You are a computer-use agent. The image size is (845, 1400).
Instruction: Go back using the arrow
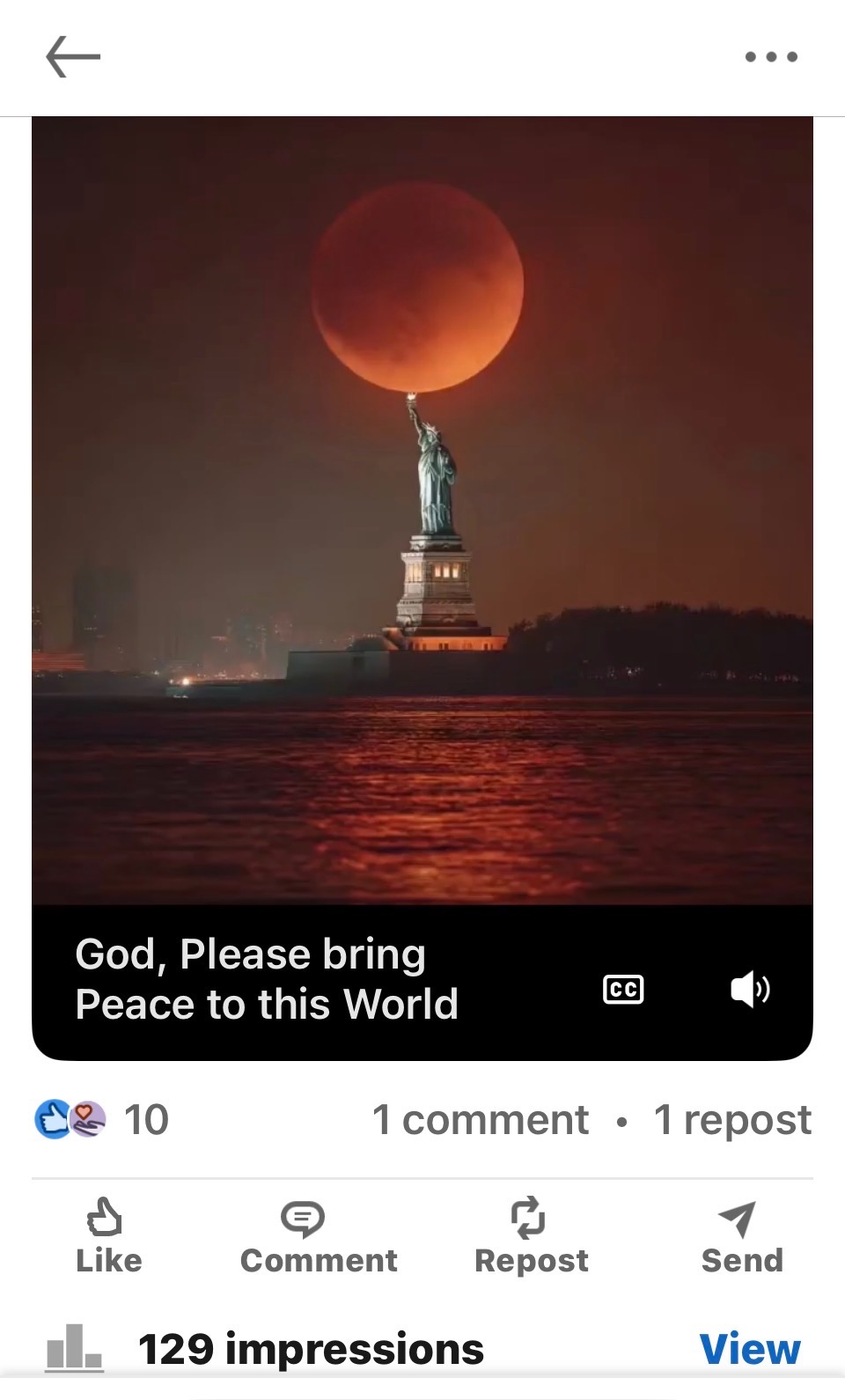pyautogui.click(x=73, y=57)
